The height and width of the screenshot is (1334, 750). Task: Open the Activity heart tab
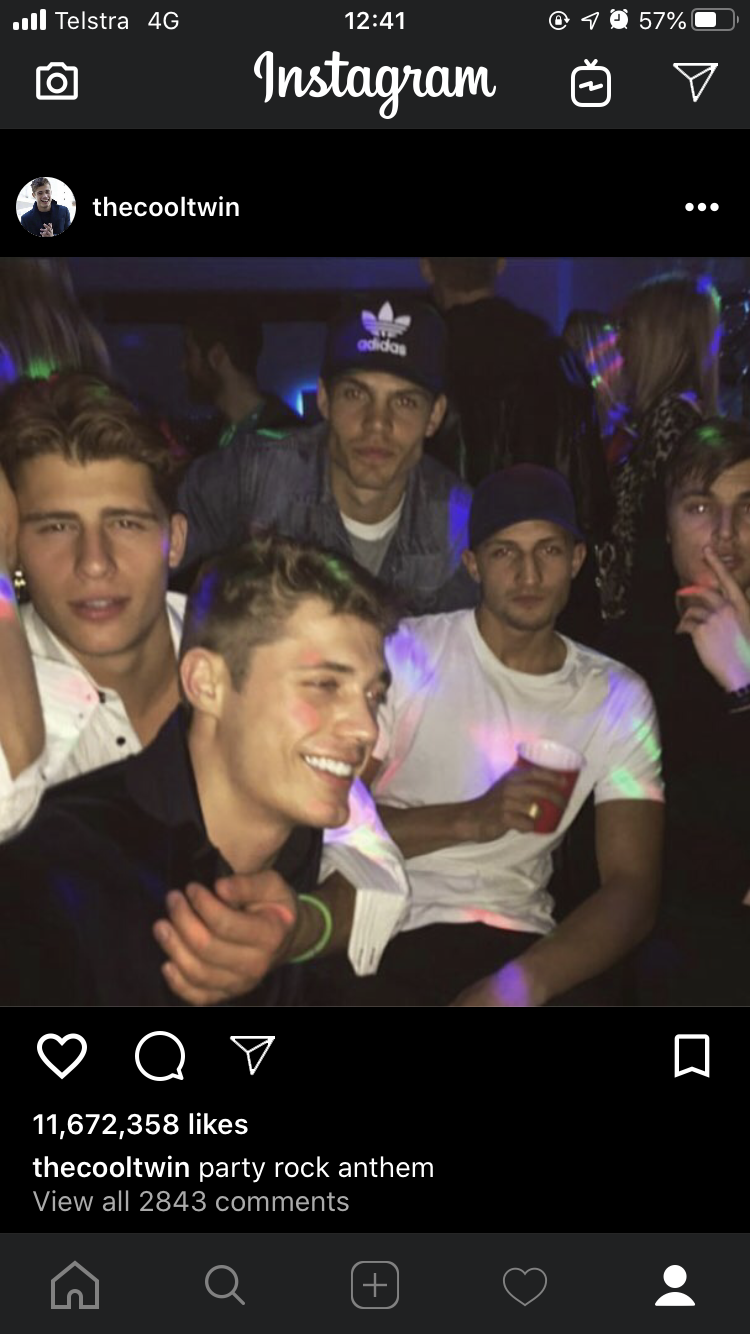point(525,1285)
